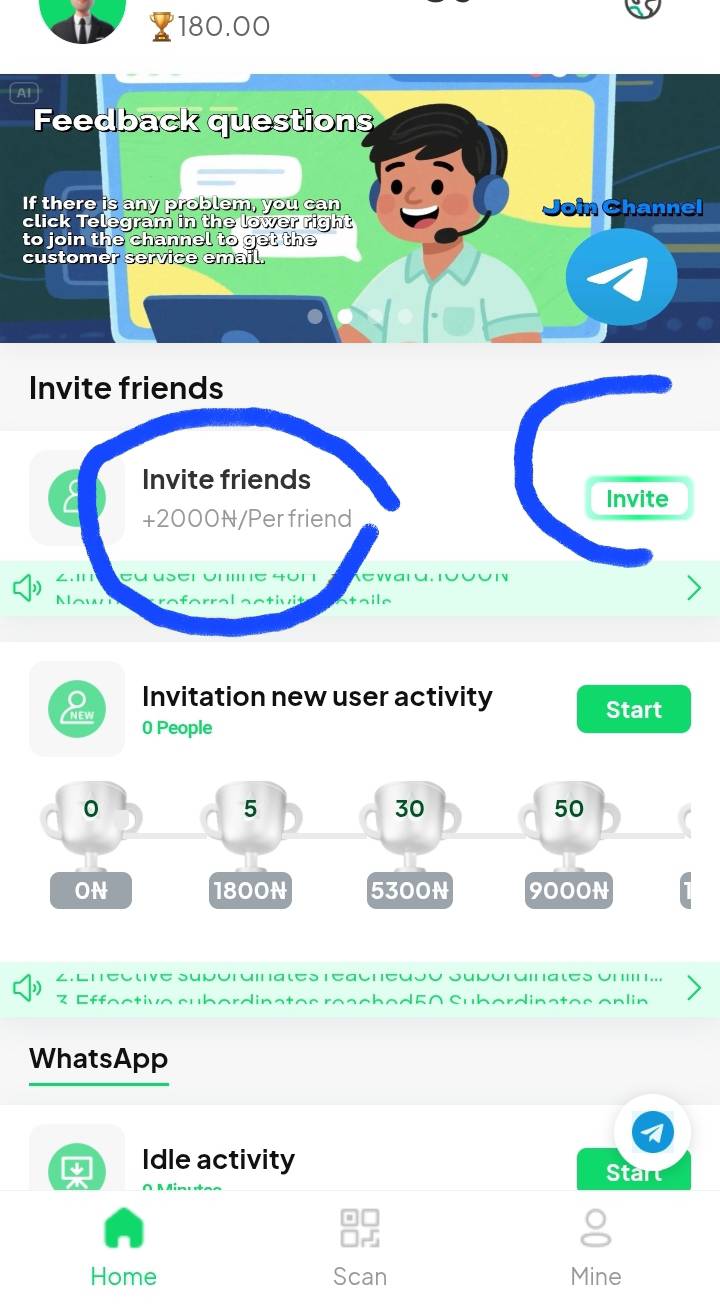This screenshot has width=720, height=1305.
Task: Start the Invitation new user activity
Action: click(633, 709)
